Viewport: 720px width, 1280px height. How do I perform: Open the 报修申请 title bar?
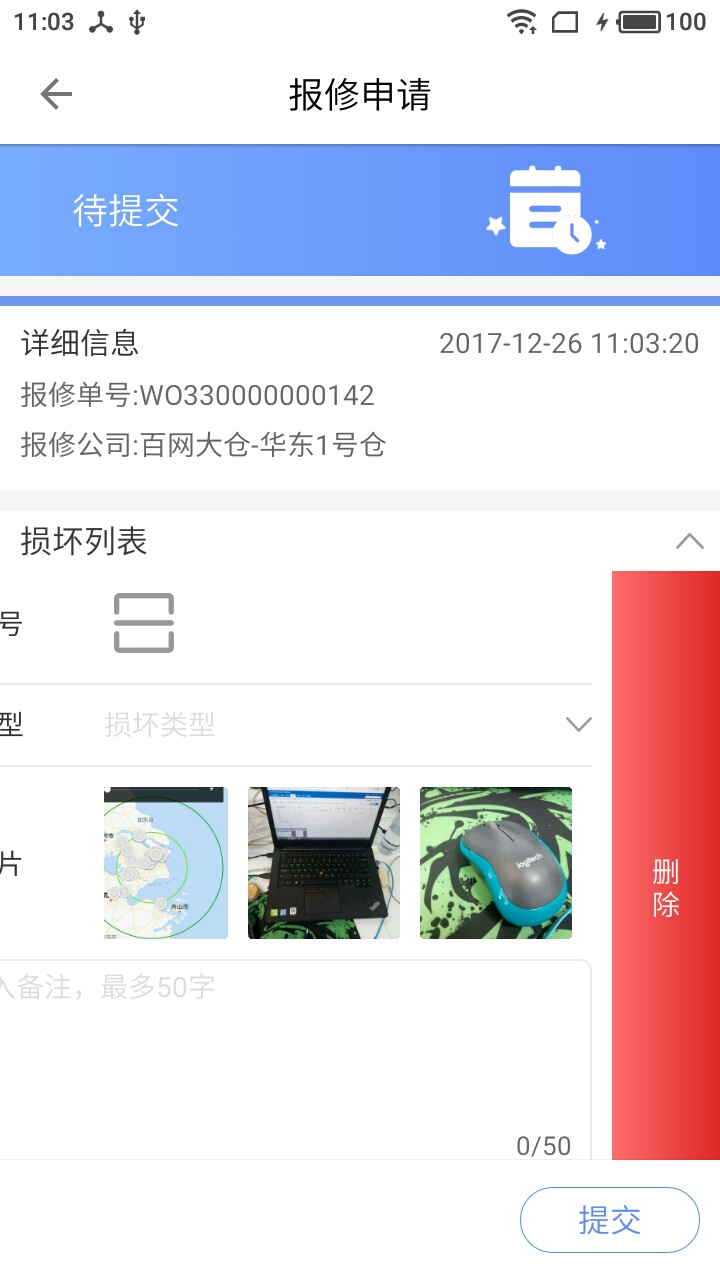360,94
